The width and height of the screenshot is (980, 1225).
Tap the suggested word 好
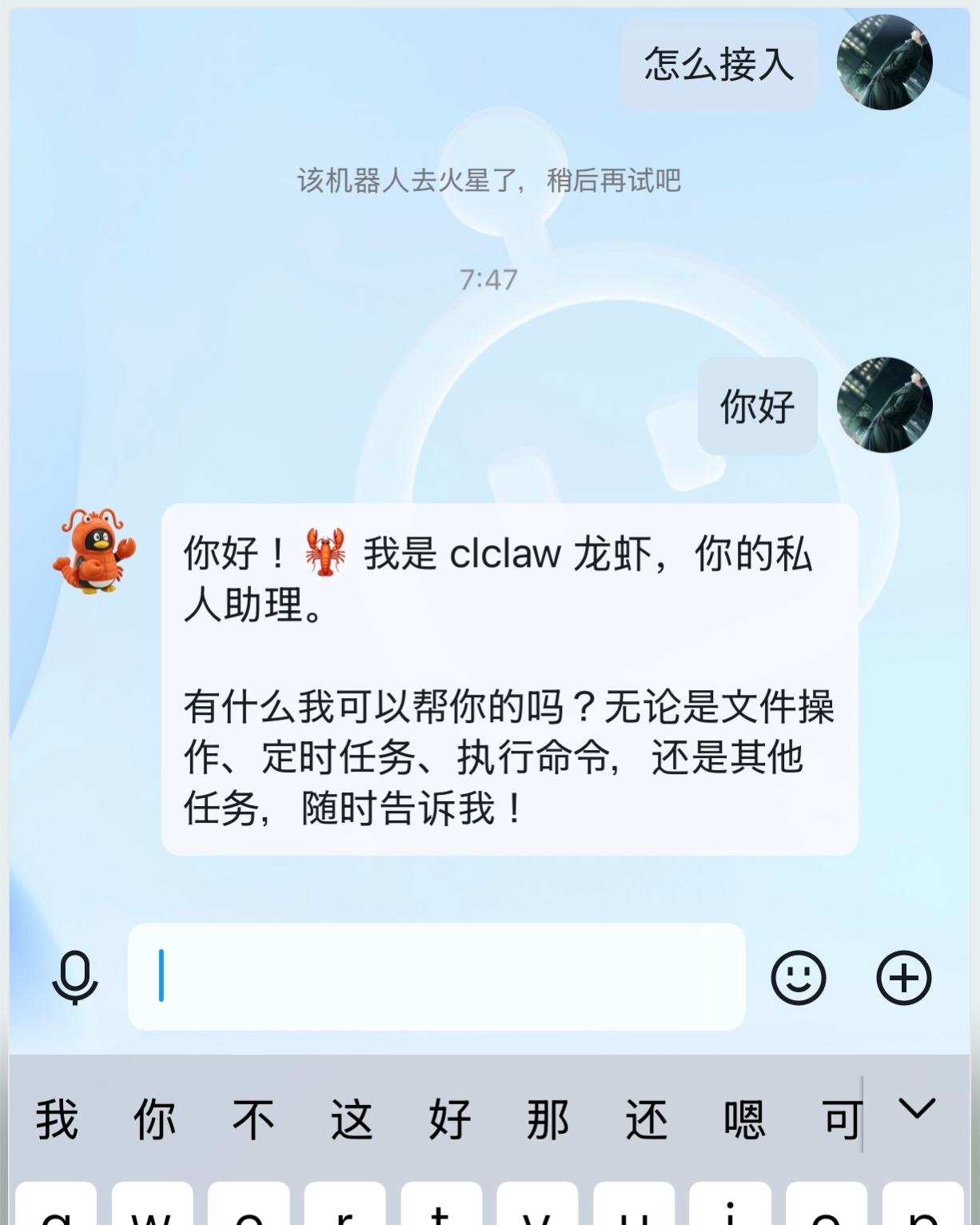point(450,1119)
